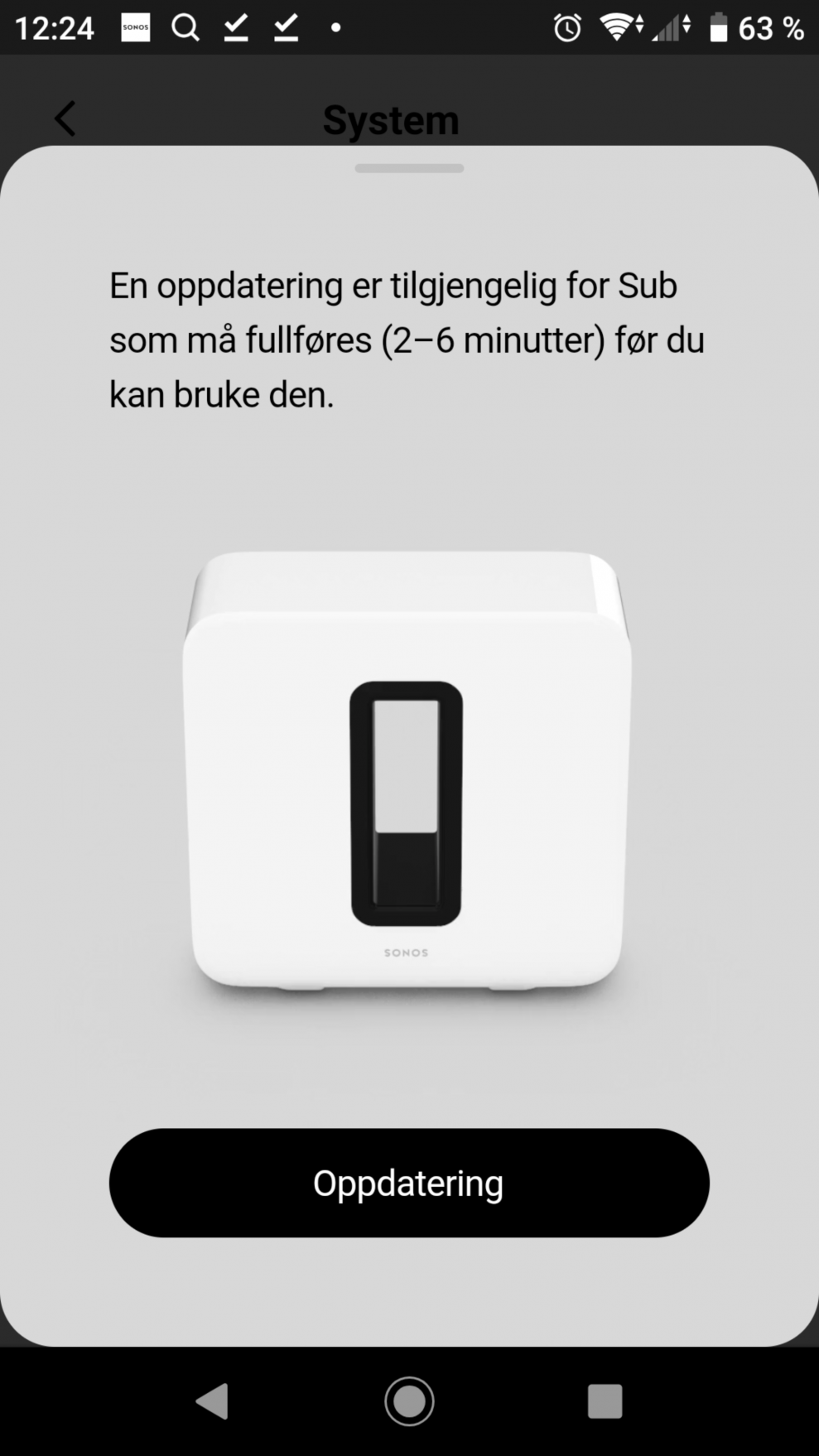Open recent apps view
Viewport: 819px width, 1456px height.
click(605, 1401)
